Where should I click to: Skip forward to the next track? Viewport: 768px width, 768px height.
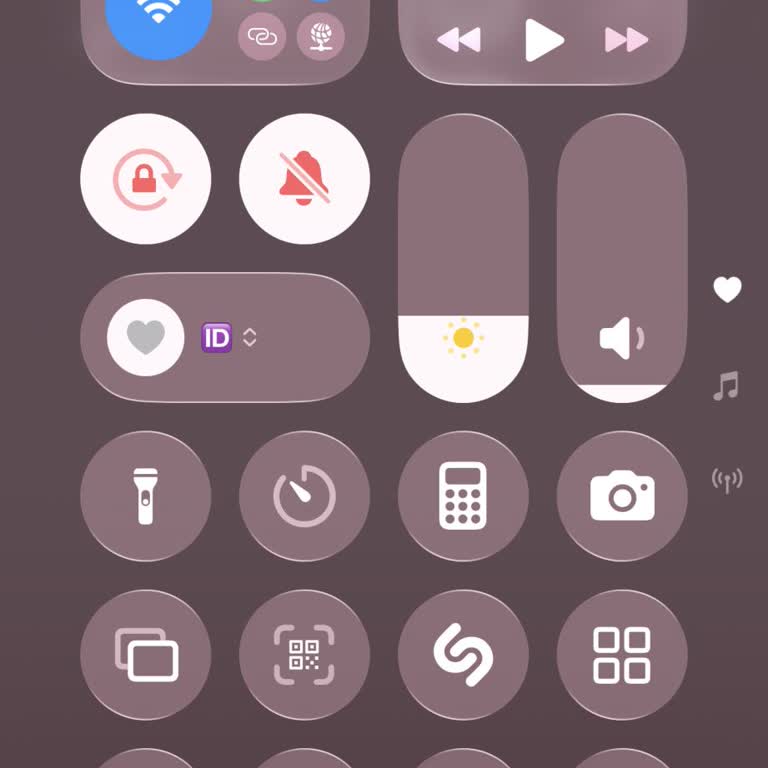click(x=626, y=40)
